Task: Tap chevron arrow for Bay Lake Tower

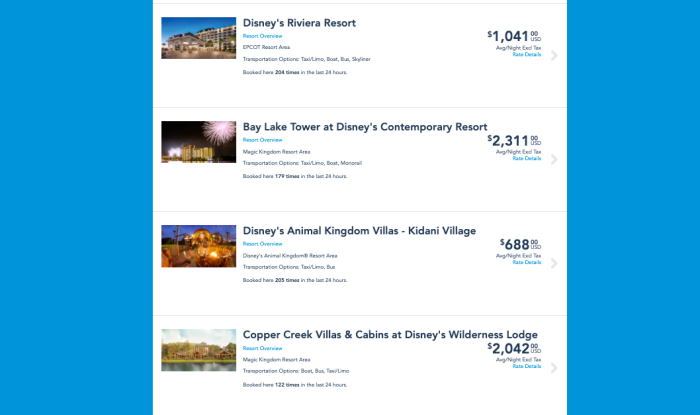Action: click(x=554, y=160)
